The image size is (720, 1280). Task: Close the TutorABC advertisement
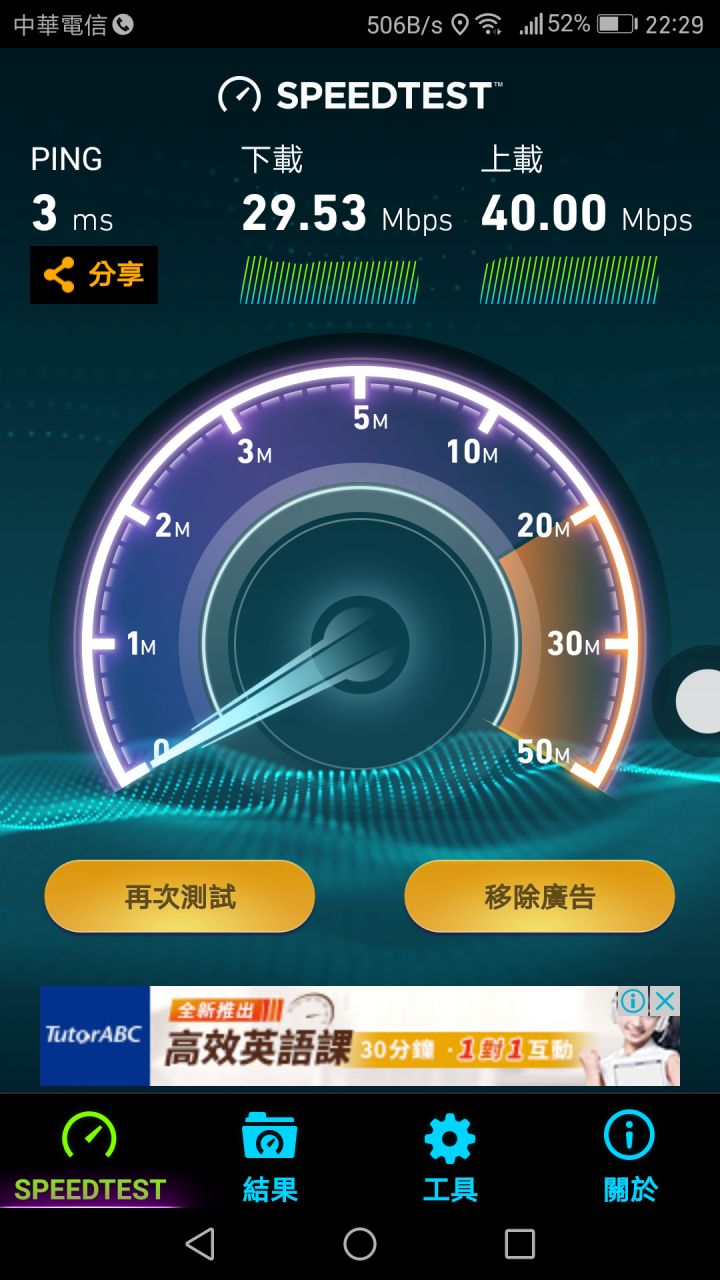coord(665,1001)
